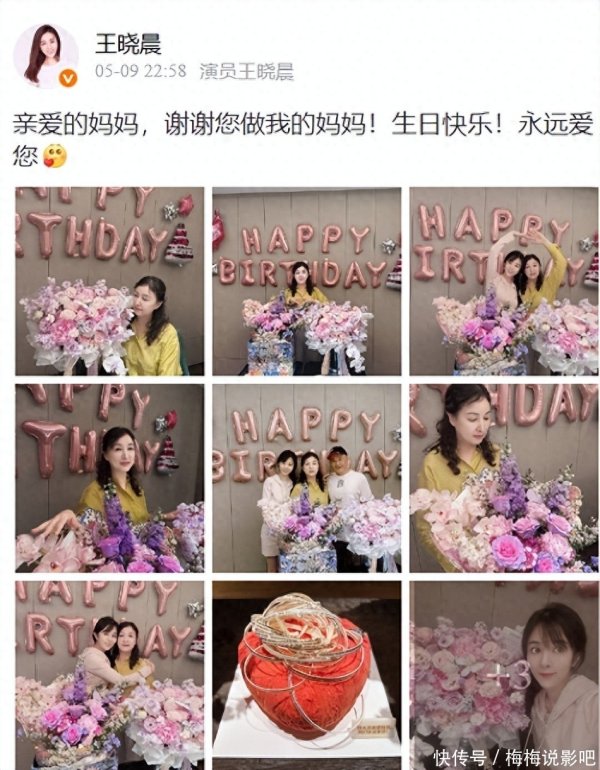View the red heart cake photo

pyautogui.click(x=307, y=675)
